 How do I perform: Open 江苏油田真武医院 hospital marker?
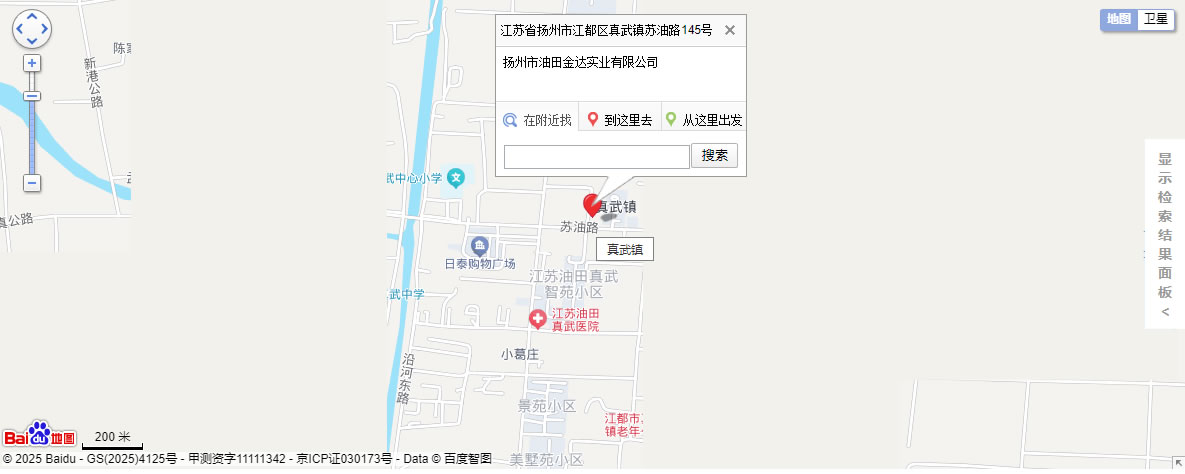pos(538,319)
